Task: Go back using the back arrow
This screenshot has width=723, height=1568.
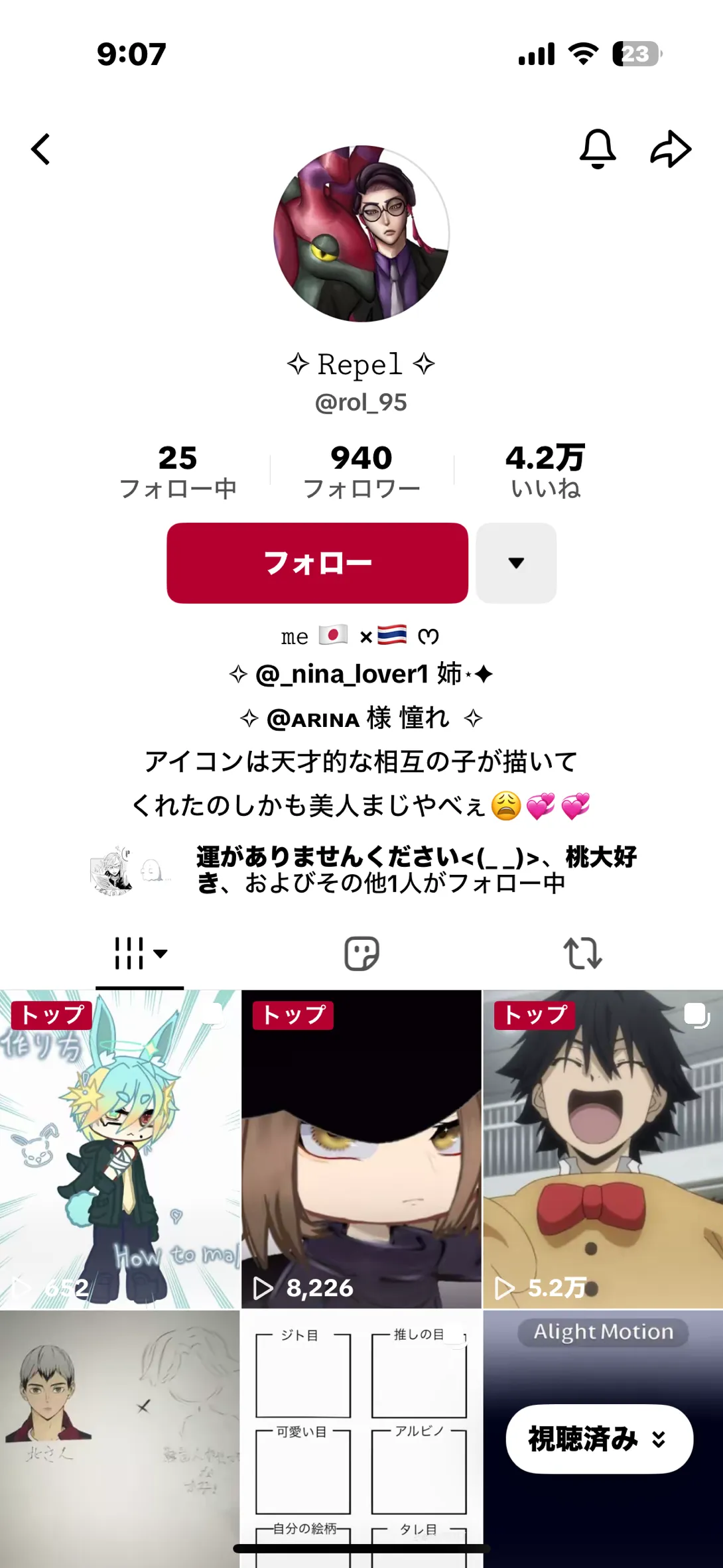Action: click(x=41, y=149)
